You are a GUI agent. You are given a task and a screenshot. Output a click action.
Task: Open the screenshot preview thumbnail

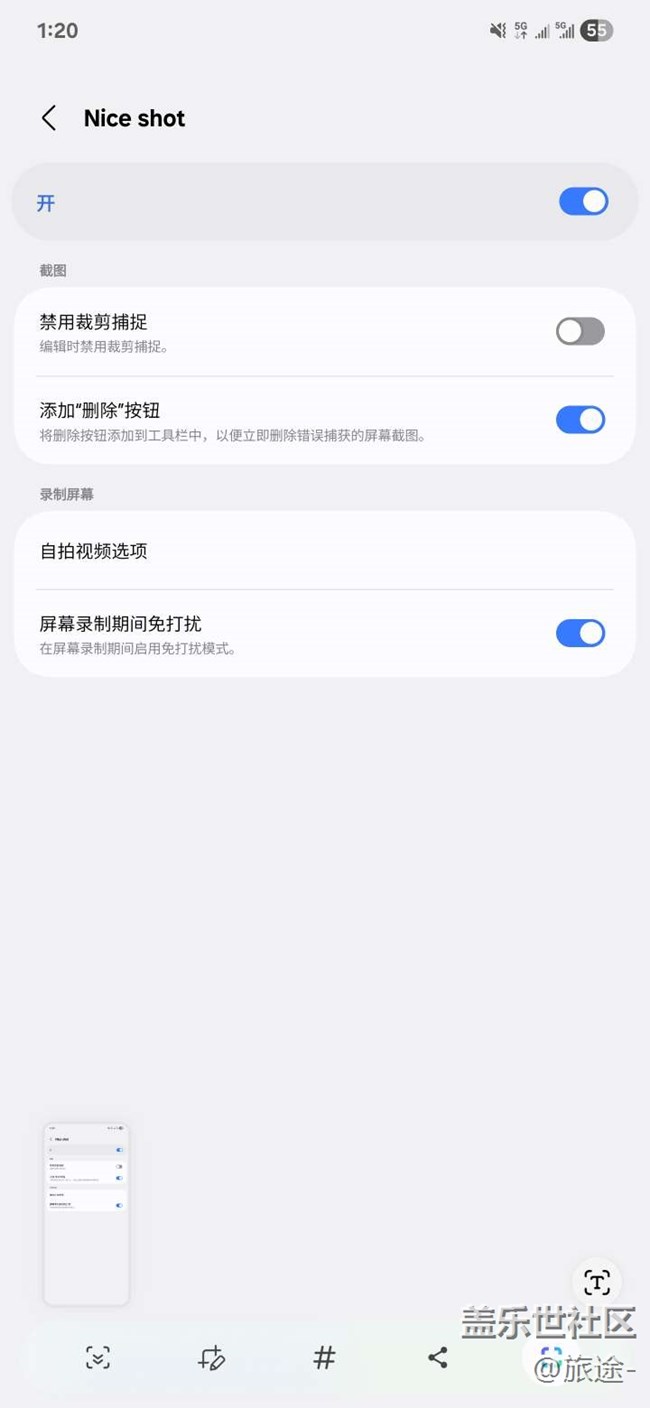point(86,1214)
